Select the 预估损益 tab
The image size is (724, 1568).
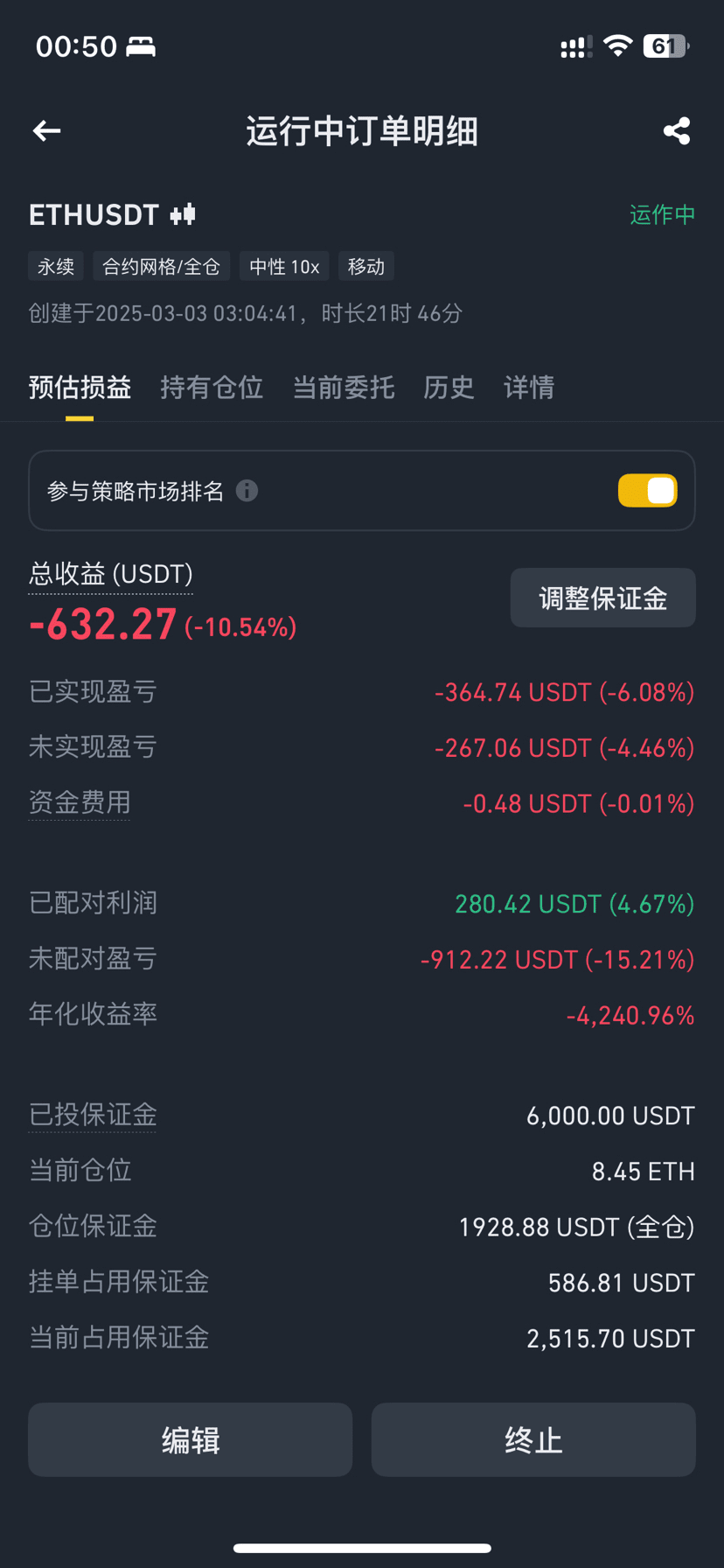click(x=80, y=388)
